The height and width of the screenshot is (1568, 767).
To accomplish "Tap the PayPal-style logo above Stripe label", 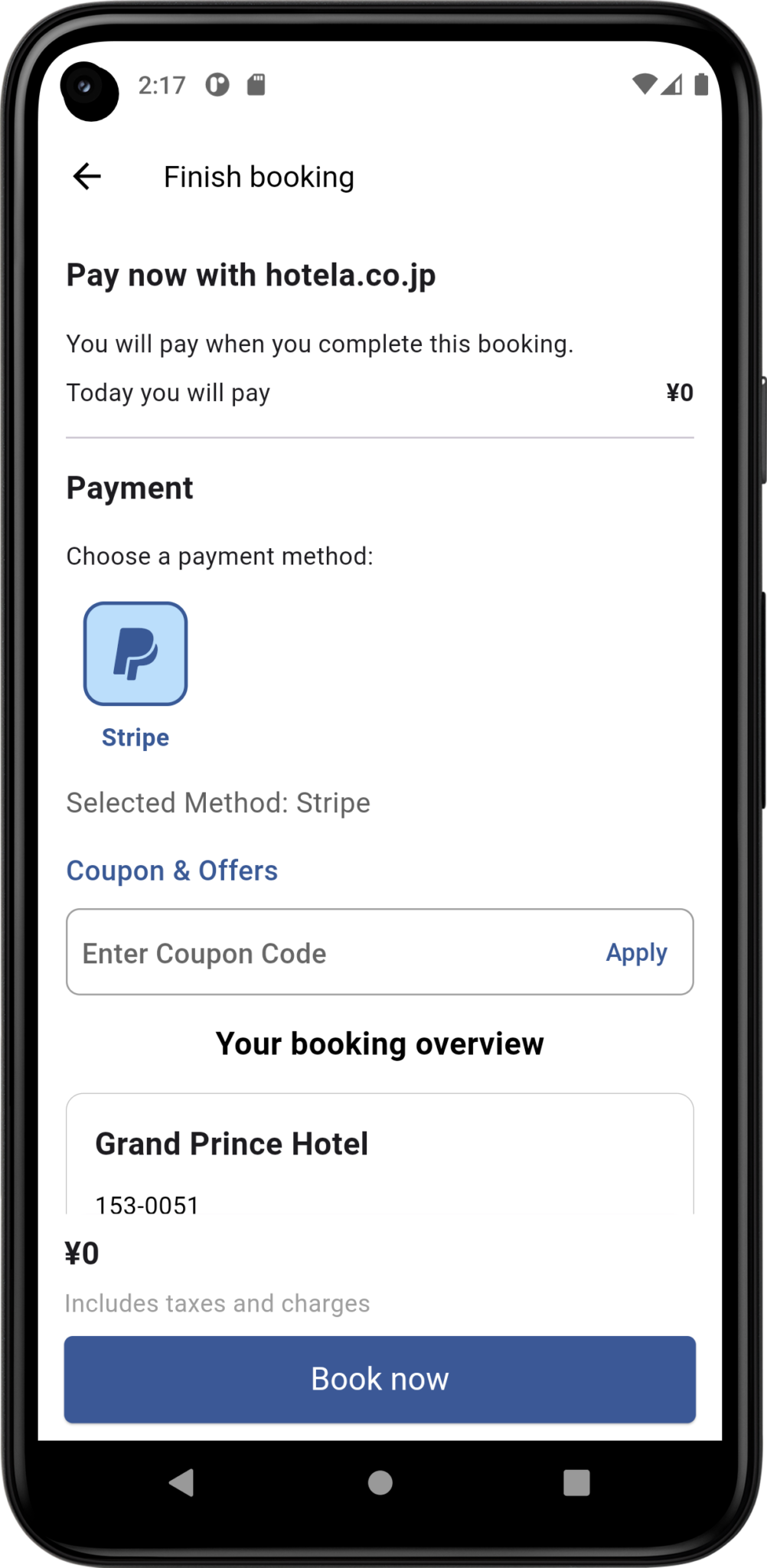I will [135, 652].
